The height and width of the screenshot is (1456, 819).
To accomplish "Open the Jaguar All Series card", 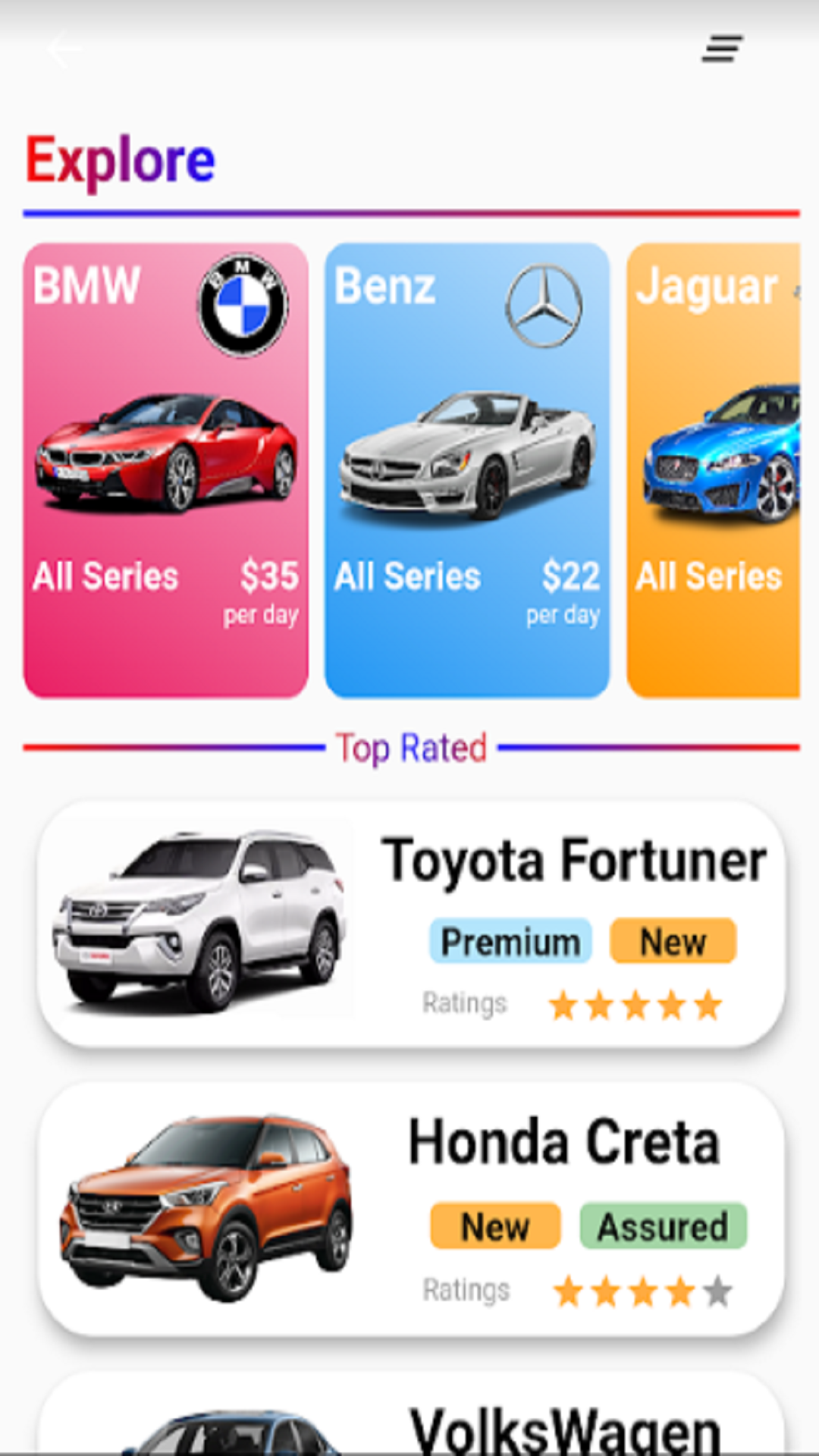I will pos(714,470).
